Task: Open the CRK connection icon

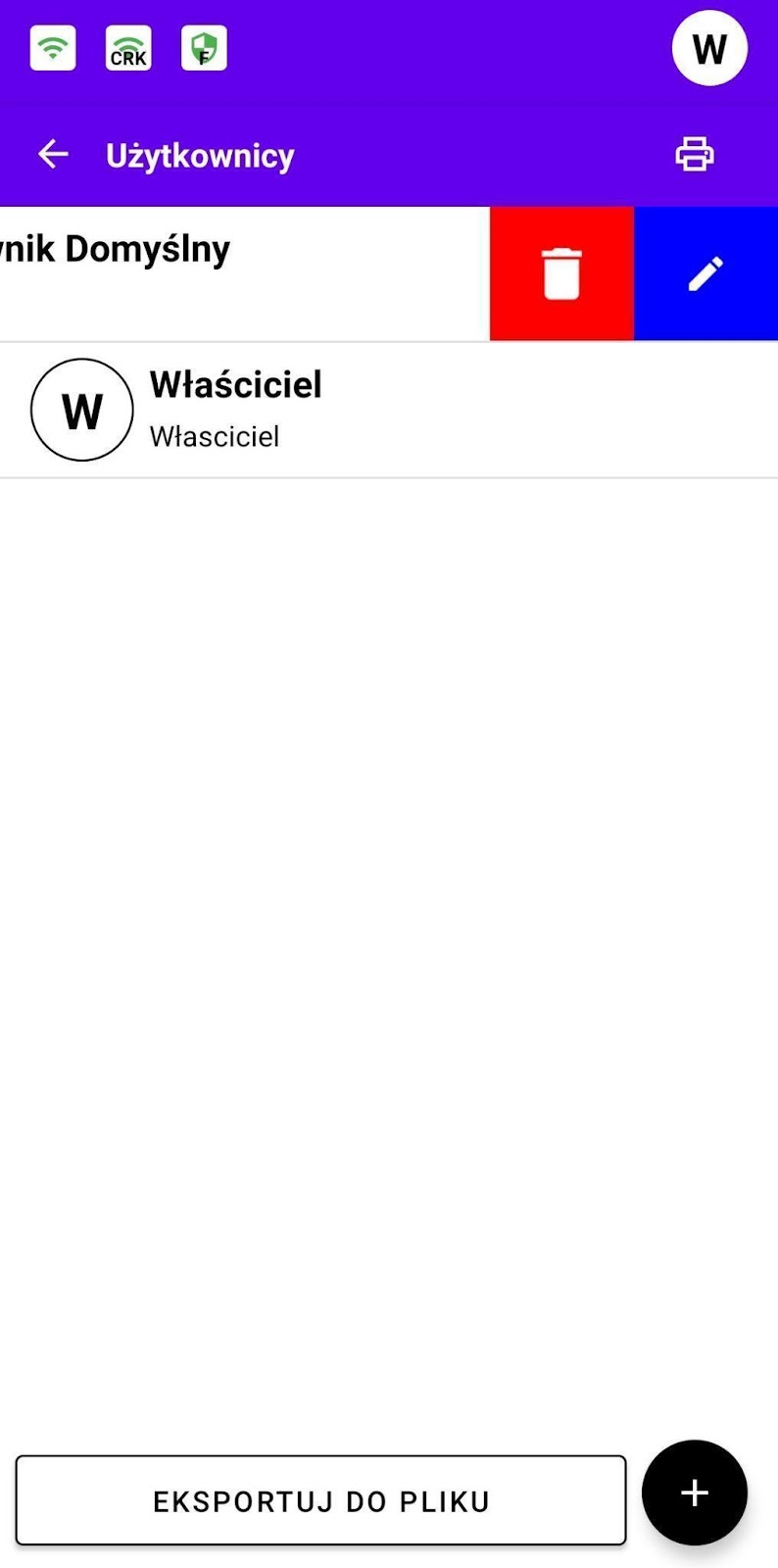Action: click(128, 48)
